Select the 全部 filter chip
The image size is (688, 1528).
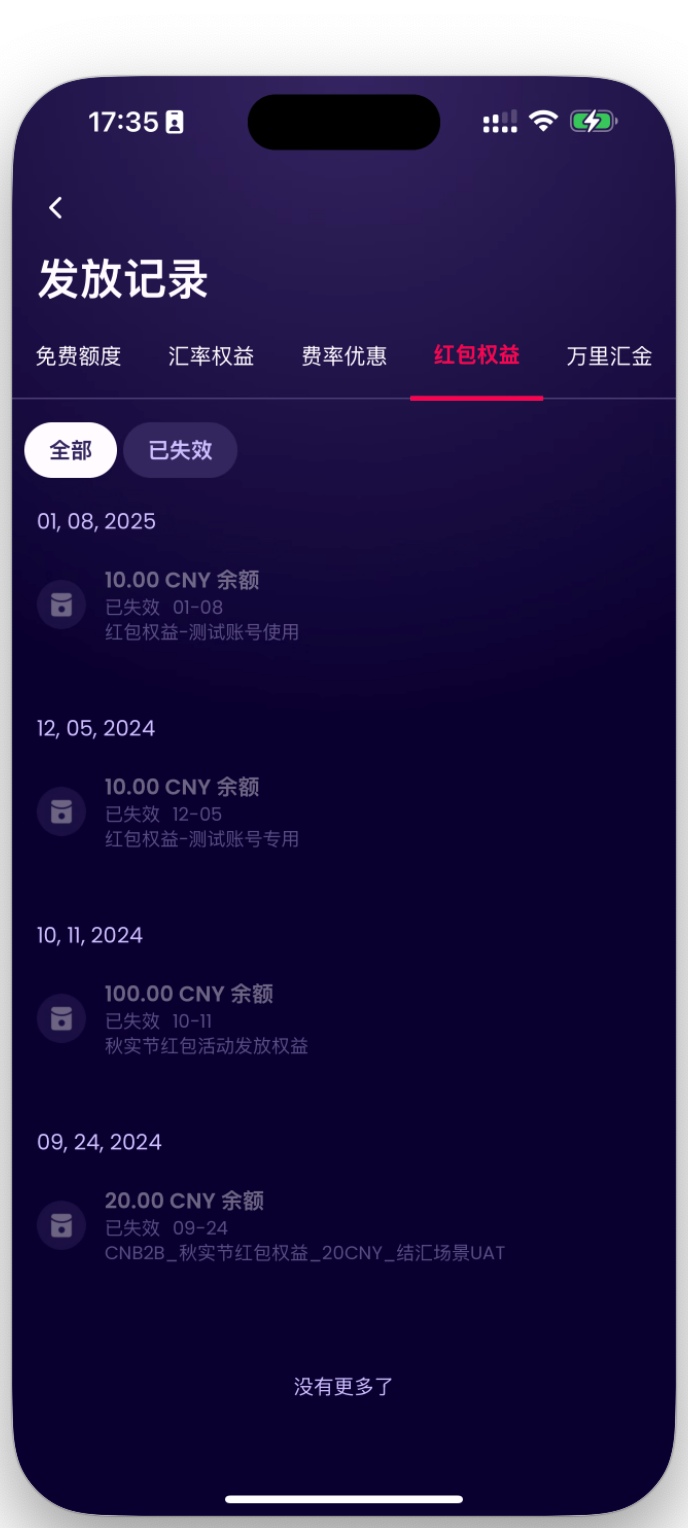pyautogui.click(x=70, y=450)
